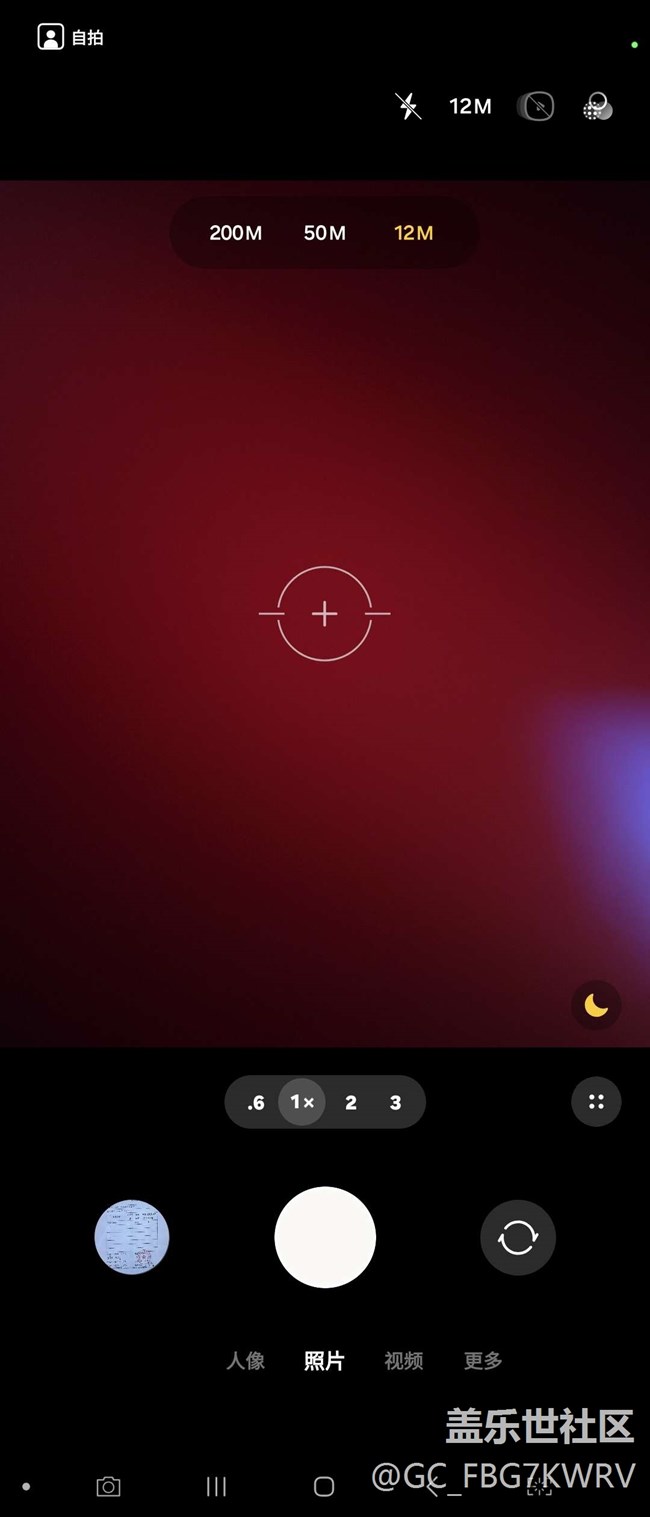The height and width of the screenshot is (1517, 650).
Task: Open the last photo thumbnail
Action: (x=132, y=1237)
